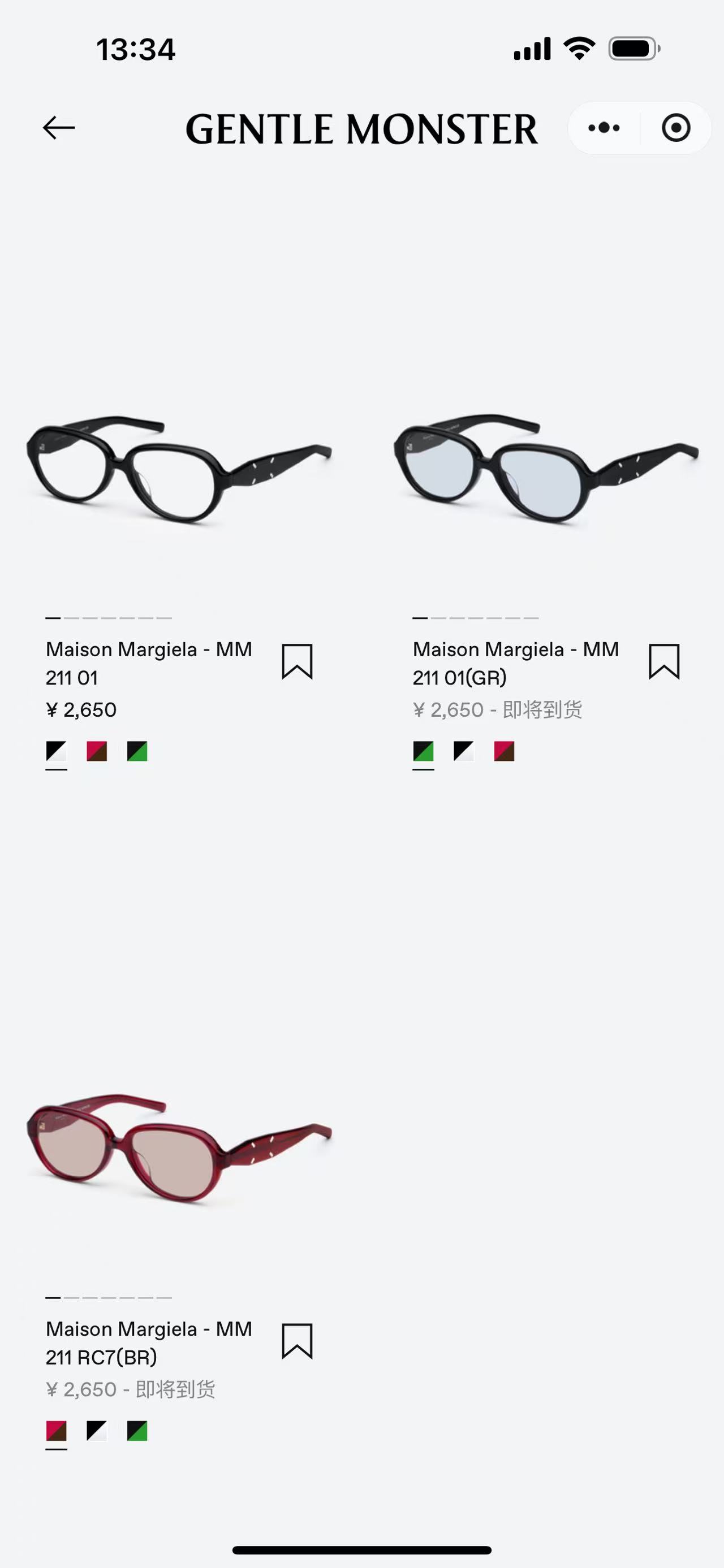
Task: Bookmark Maison Margiela MM 211 RC7(BR)
Action: click(297, 1340)
